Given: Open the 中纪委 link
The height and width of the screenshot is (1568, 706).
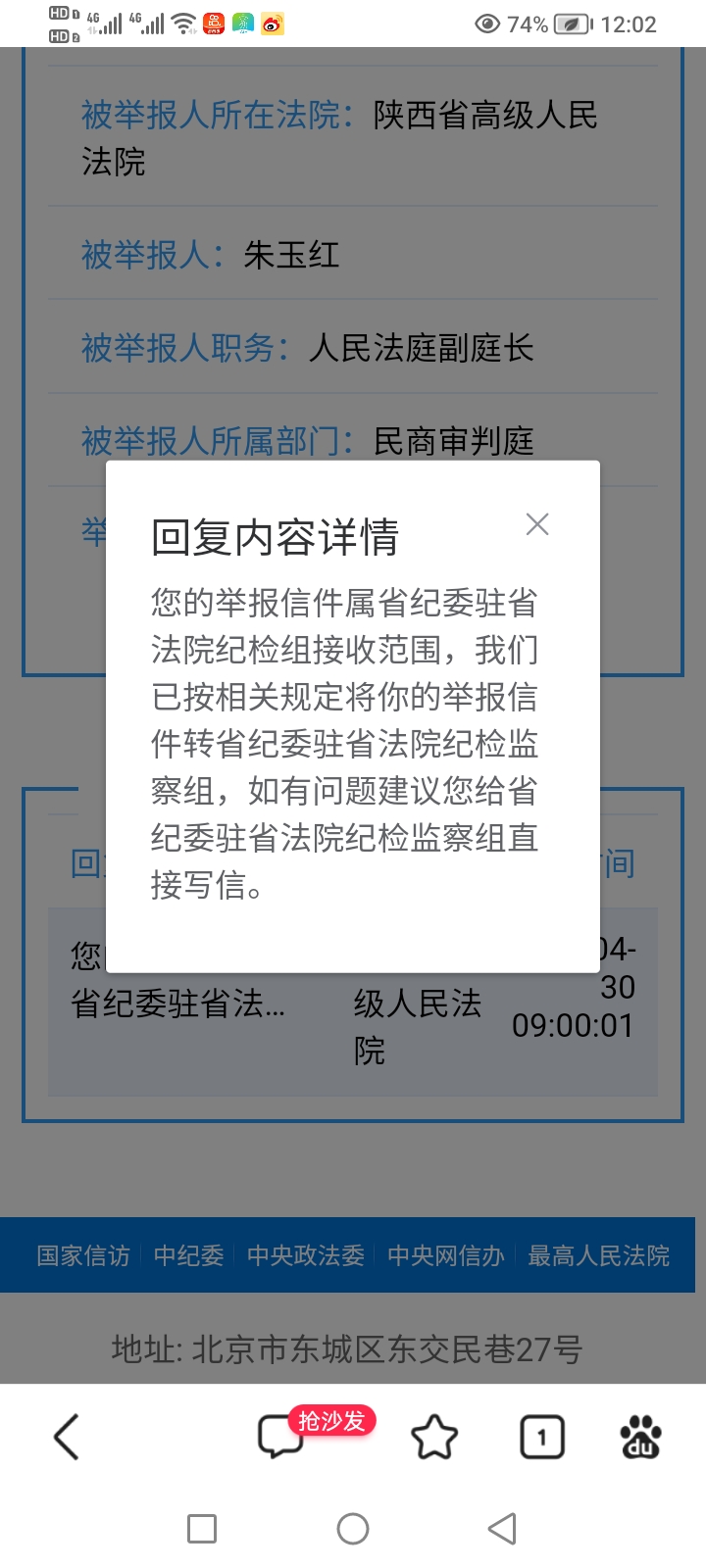Looking at the screenshot, I should coord(188,1255).
